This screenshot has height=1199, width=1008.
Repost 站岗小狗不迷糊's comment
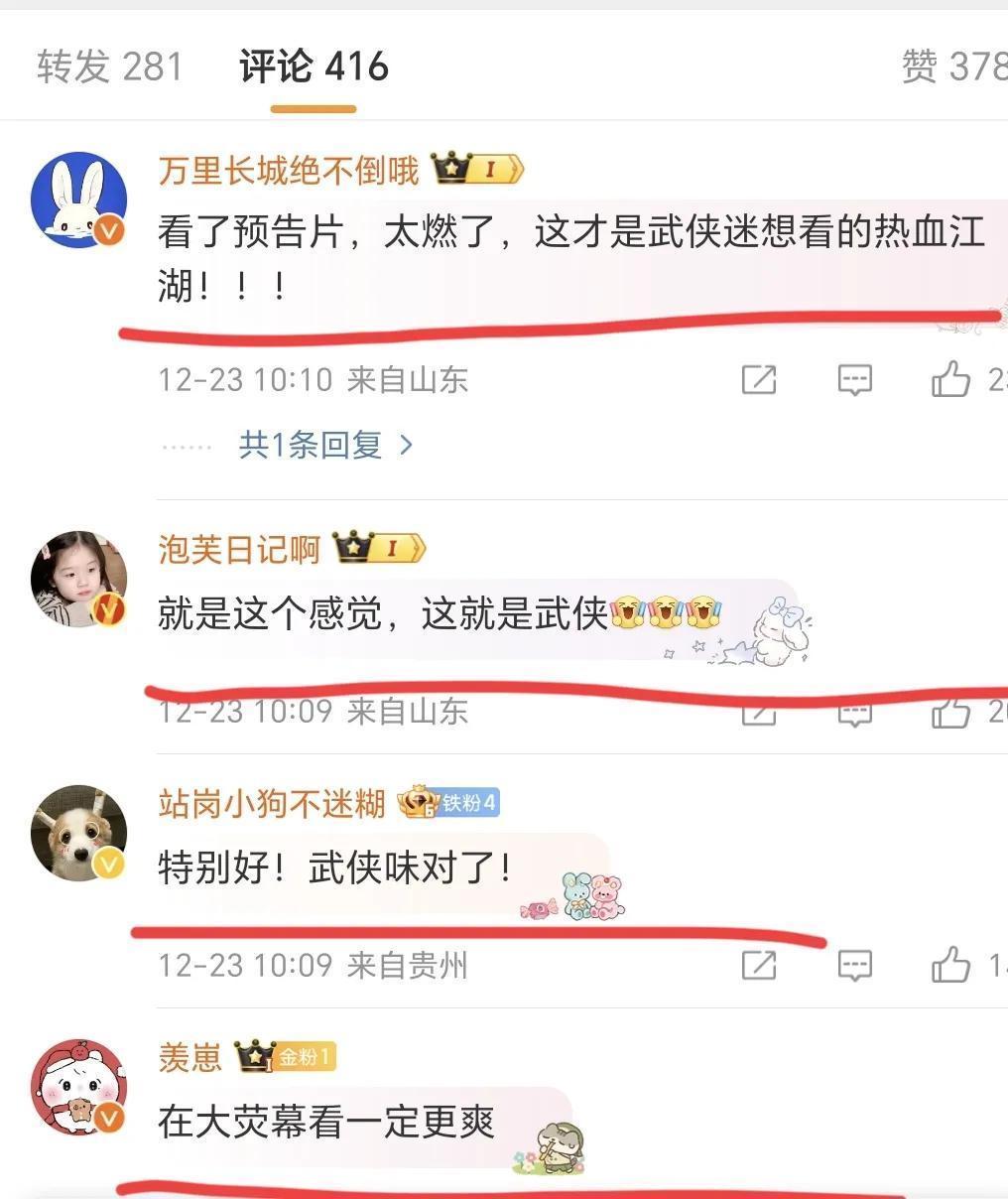[x=759, y=965]
